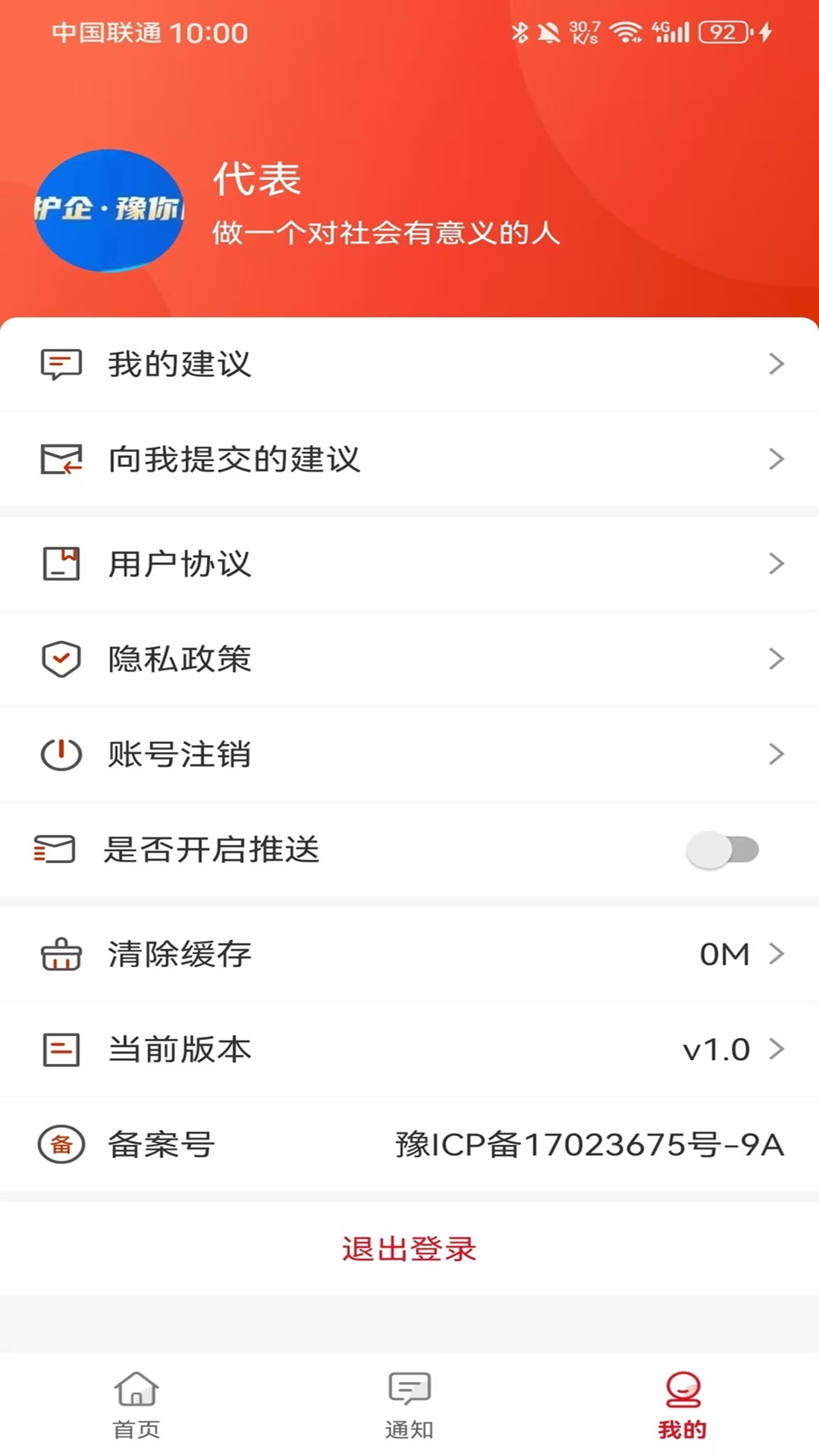Select 我的 tab
Image resolution: width=819 pixels, height=1456 pixels.
(682, 1404)
